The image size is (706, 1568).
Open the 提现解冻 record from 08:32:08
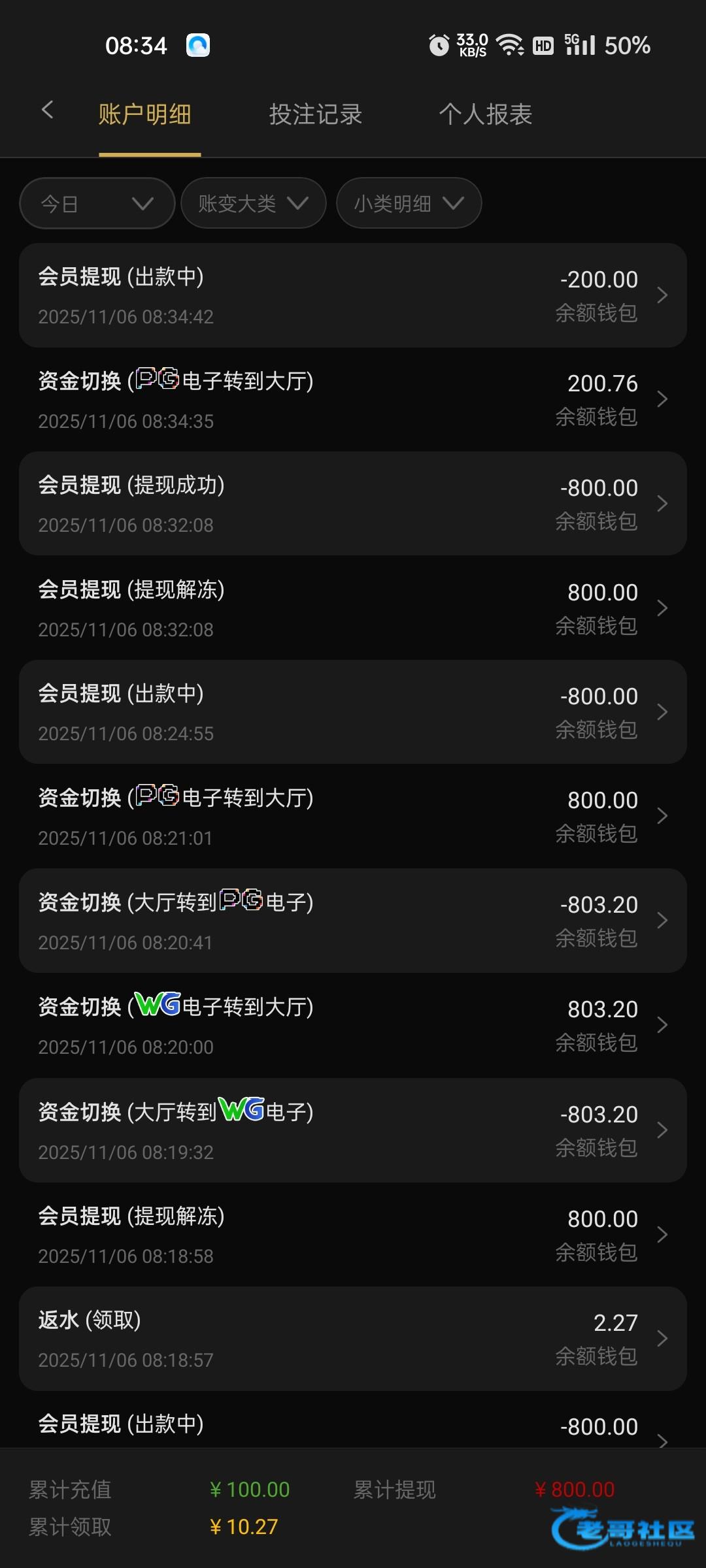(353, 608)
